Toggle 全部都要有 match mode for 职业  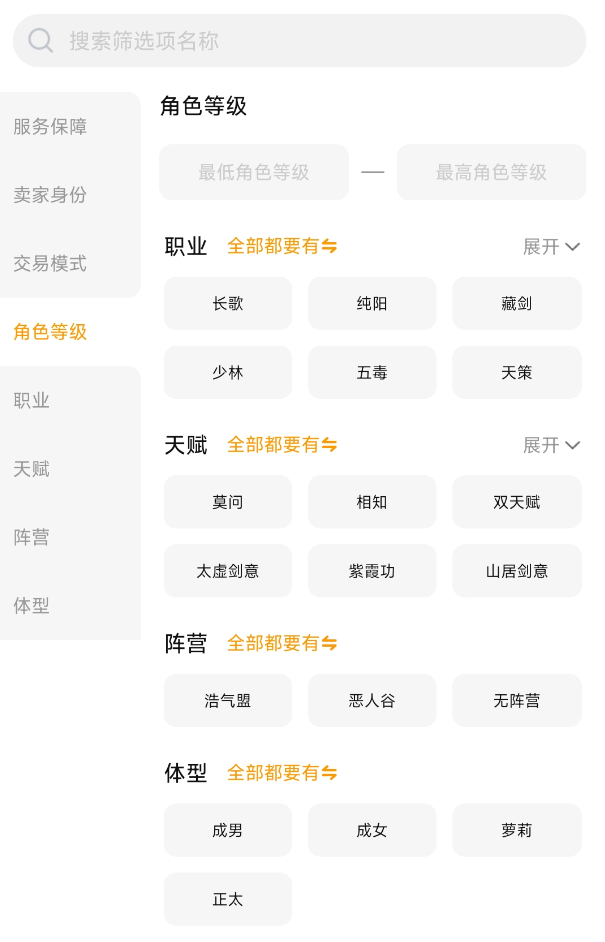[x=282, y=246]
